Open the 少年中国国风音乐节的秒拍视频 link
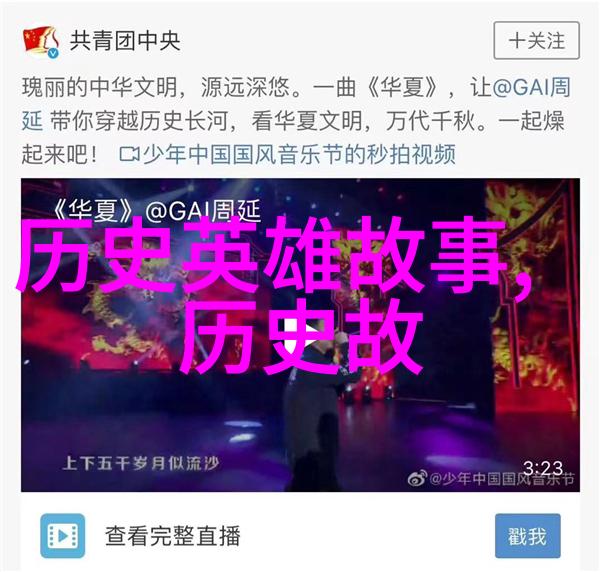This screenshot has width=600, height=572. (x=287, y=154)
